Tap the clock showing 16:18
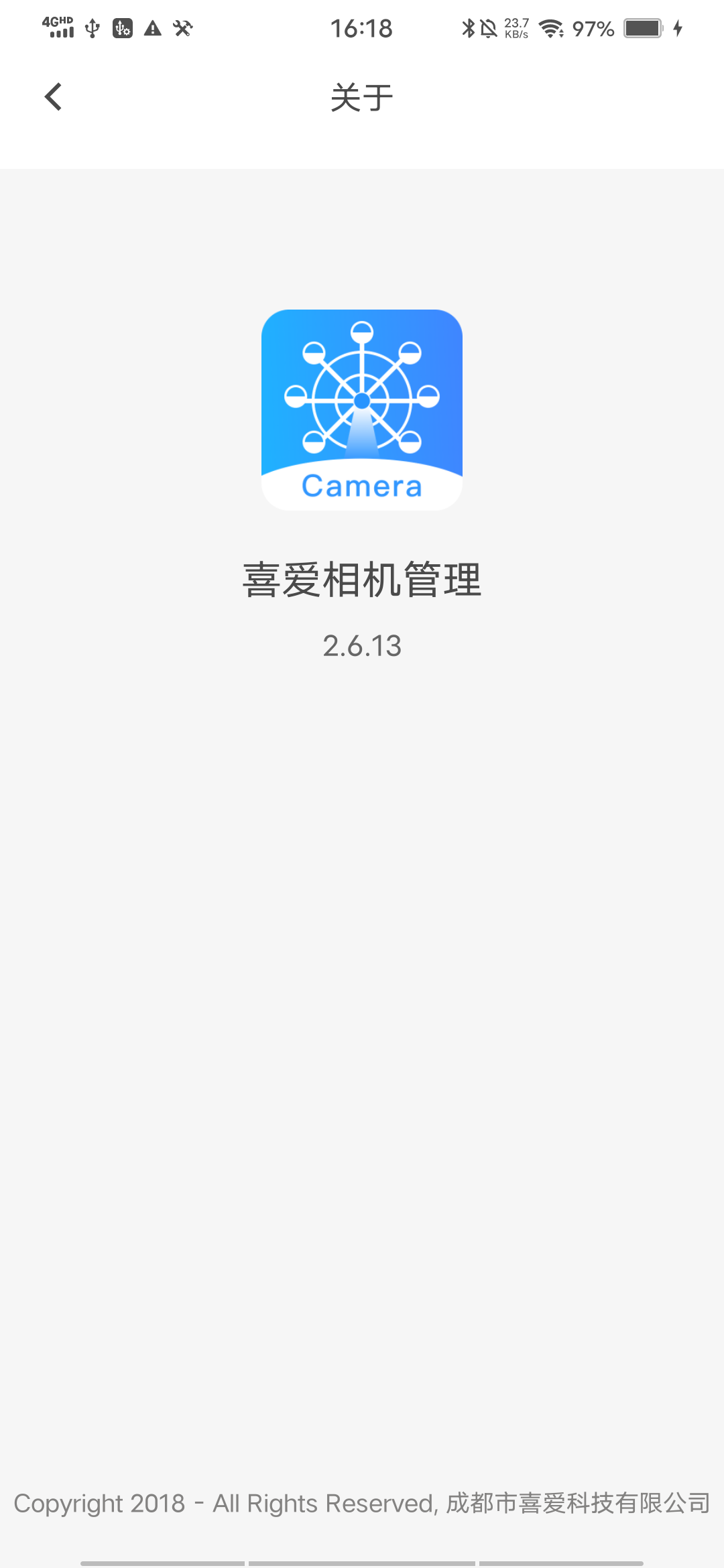The height and width of the screenshot is (1568, 724). tap(362, 28)
